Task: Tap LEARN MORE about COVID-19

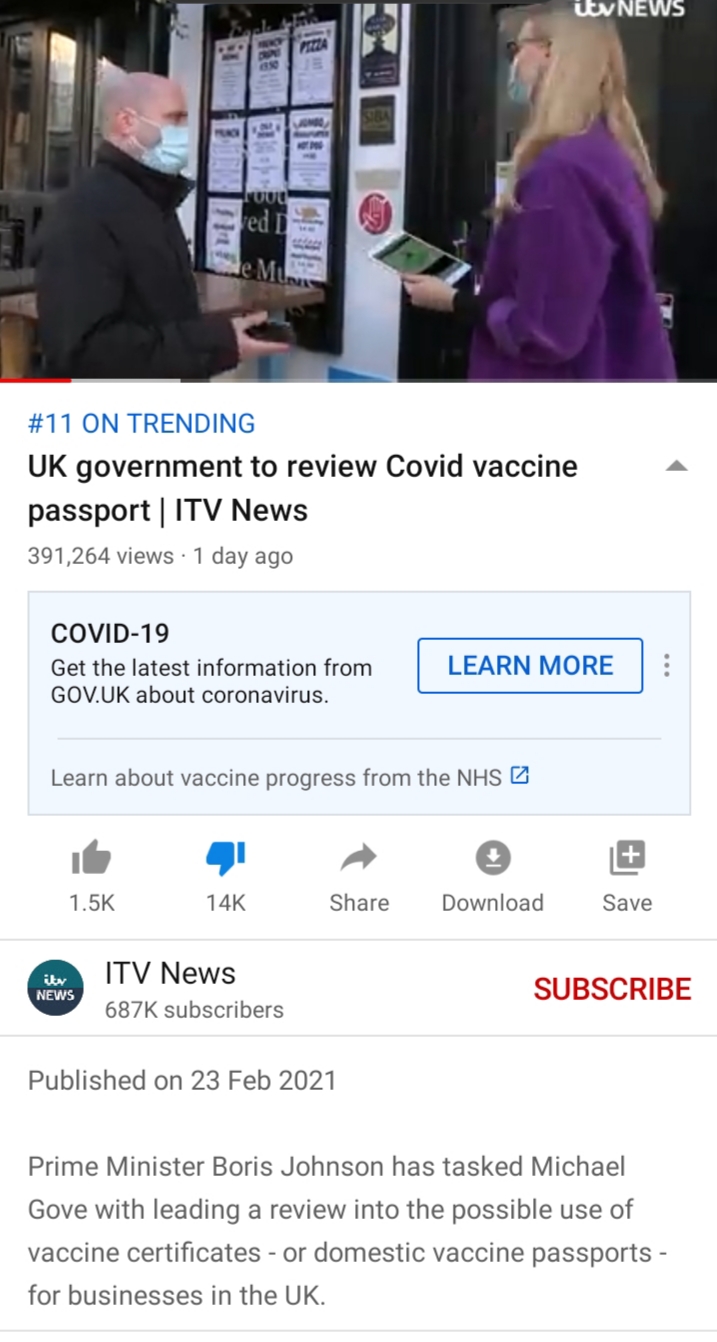Action: (x=530, y=666)
